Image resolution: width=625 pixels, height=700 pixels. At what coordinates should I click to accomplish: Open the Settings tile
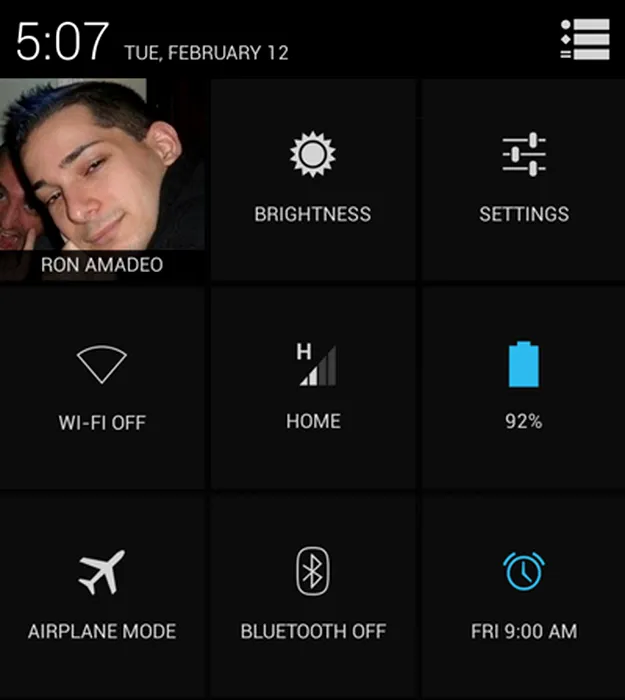click(x=523, y=180)
